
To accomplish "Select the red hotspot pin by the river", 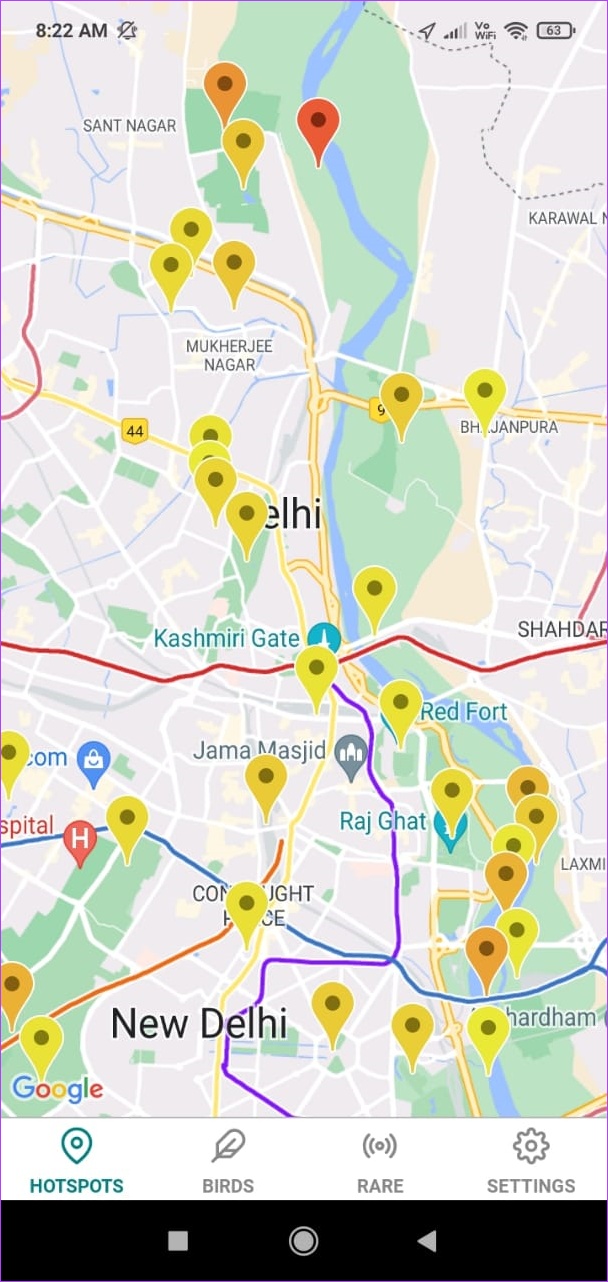I will click(318, 123).
